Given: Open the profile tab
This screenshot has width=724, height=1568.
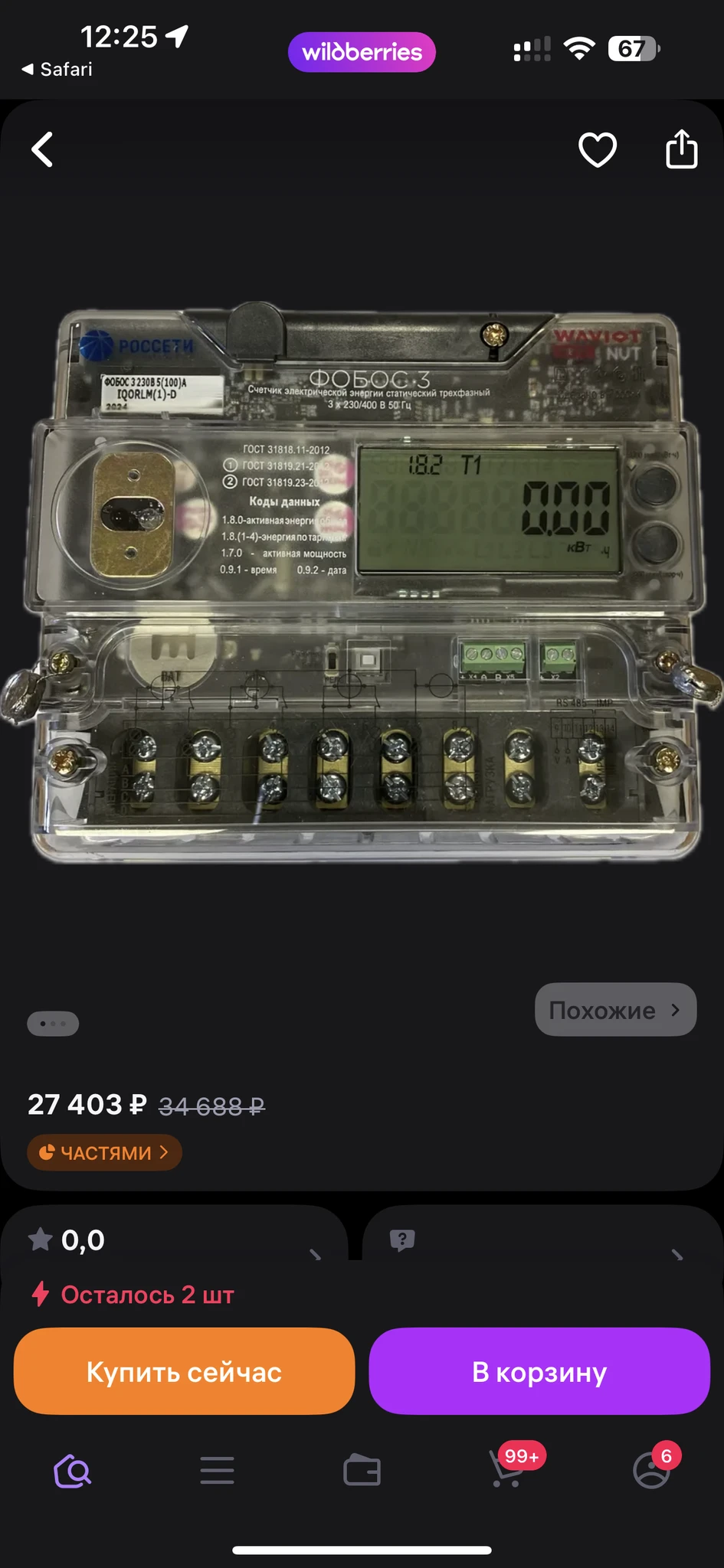Looking at the screenshot, I should (x=651, y=1471).
